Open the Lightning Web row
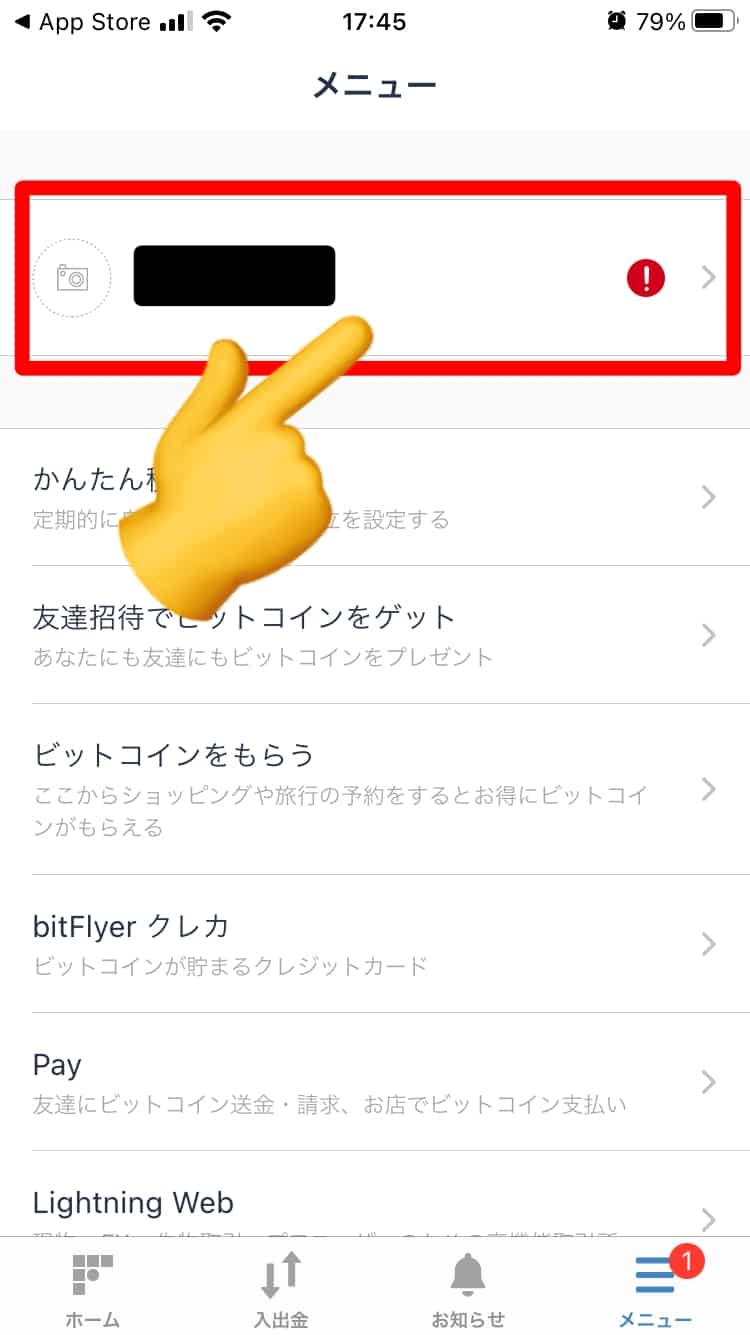 [375, 1204]
